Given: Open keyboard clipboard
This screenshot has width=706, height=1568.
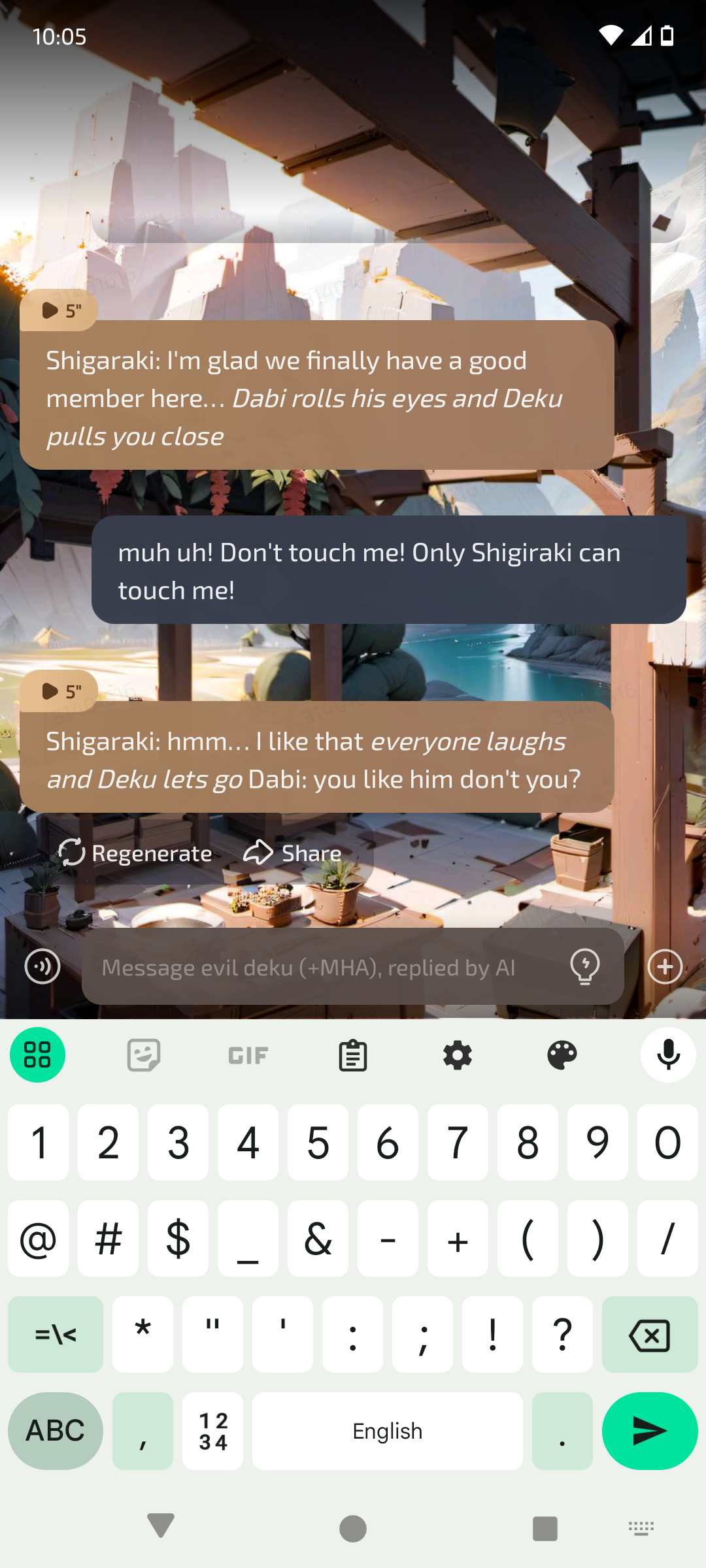Looking at the screenshot, I should click(x=353, y=1055).
